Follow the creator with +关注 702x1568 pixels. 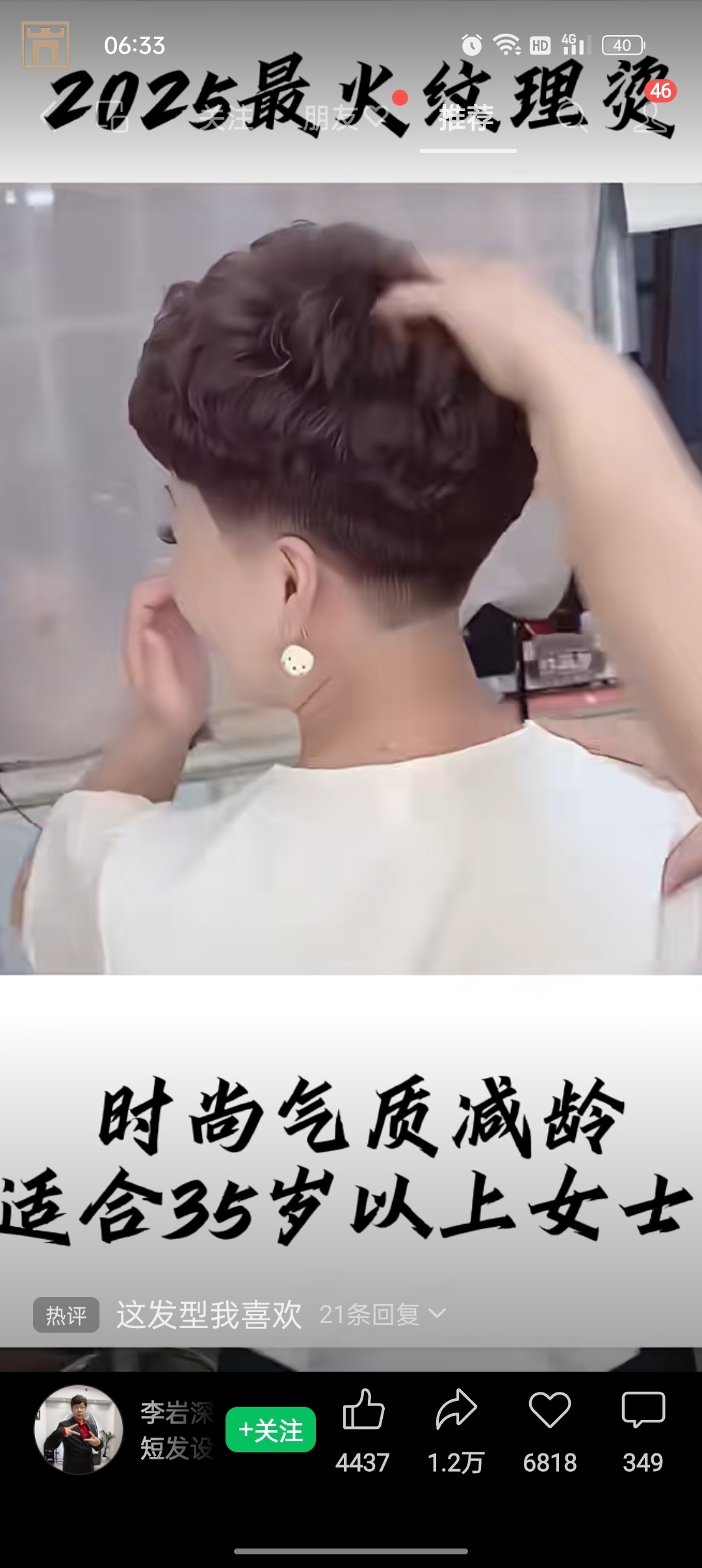270,1430
